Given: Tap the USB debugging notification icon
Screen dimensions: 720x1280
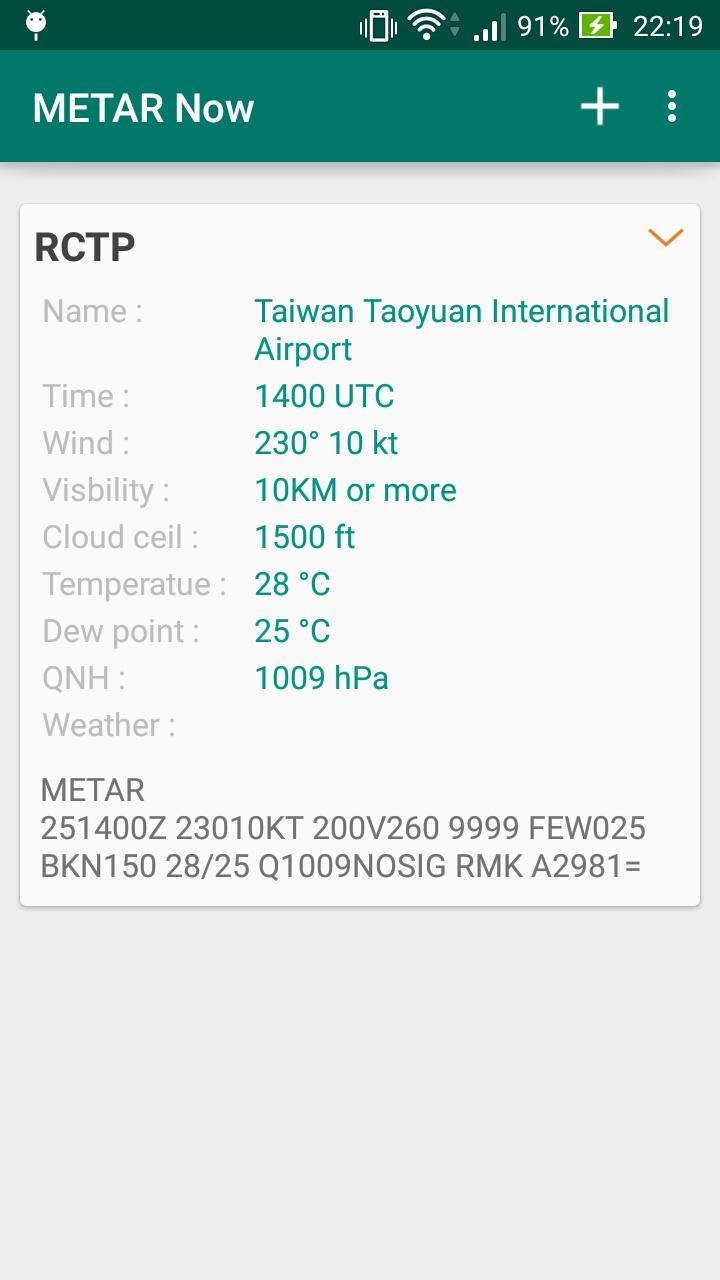Looking at the screenshot, I should (x=37, y=24).
